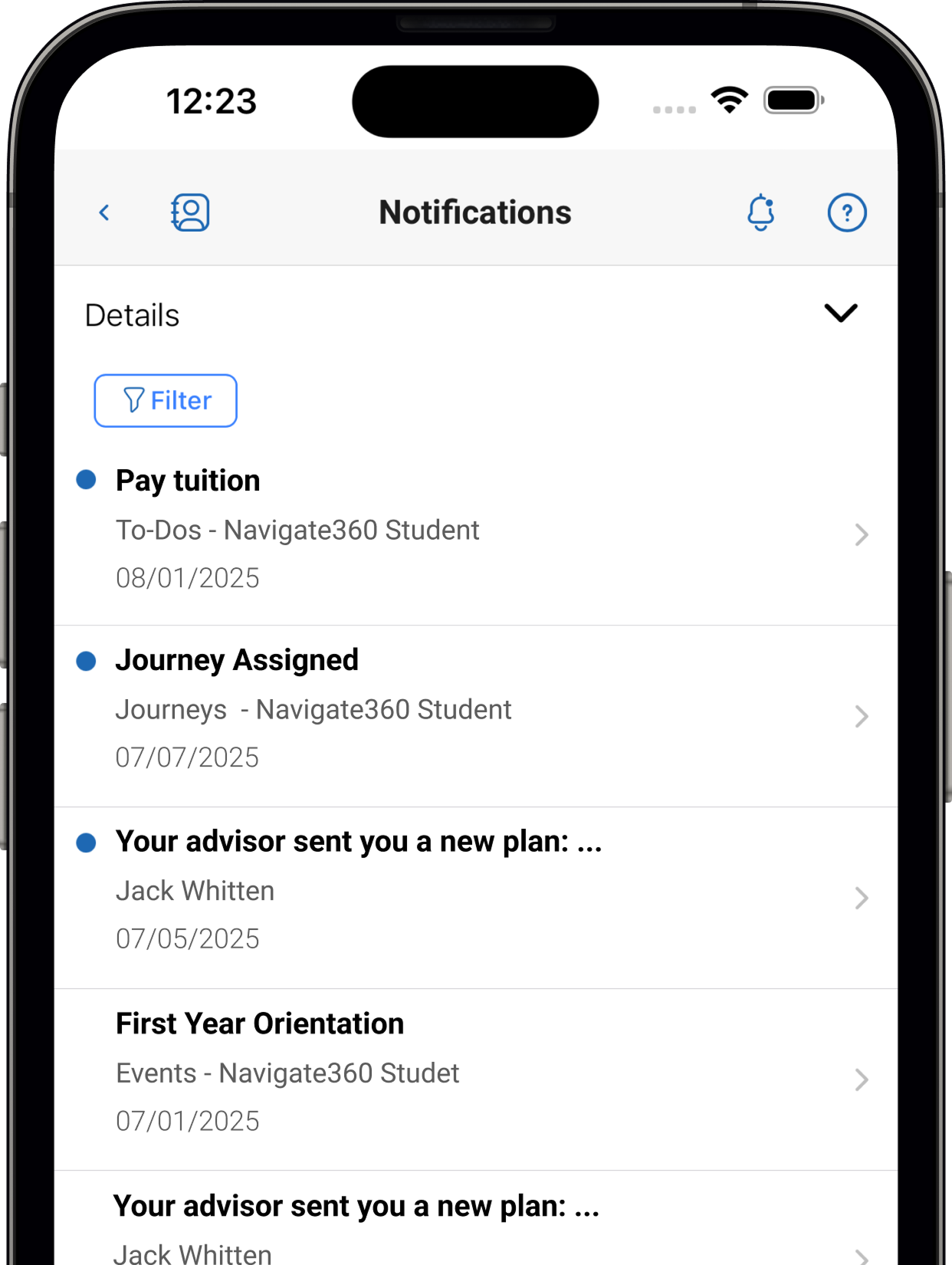Image resolution: width=952 pixels, height=1265 pixels.
Task: Tap the Filter button
Action: click(x=166, y=400)
